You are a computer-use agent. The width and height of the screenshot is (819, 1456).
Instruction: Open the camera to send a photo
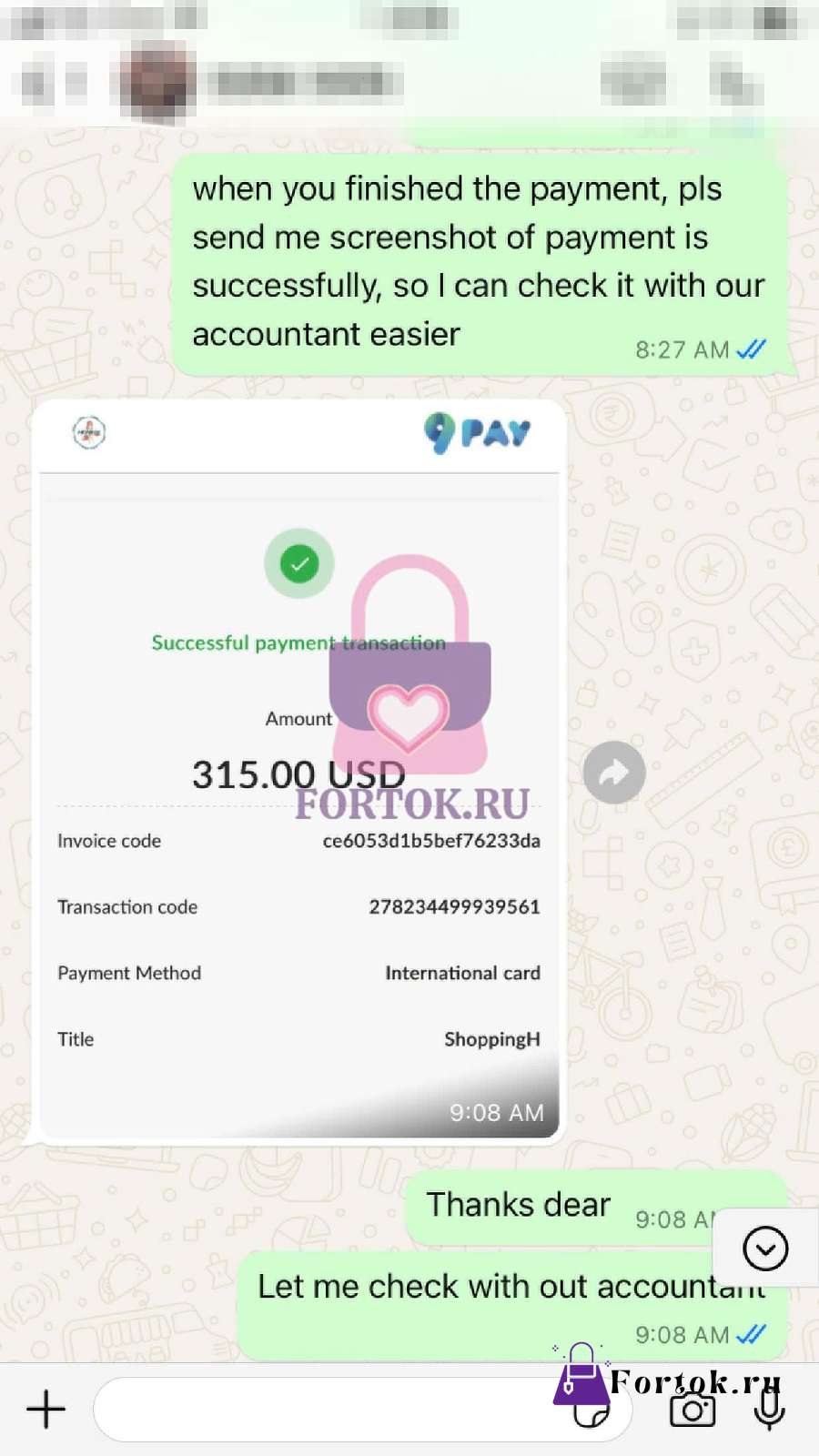click(693, 1410)
